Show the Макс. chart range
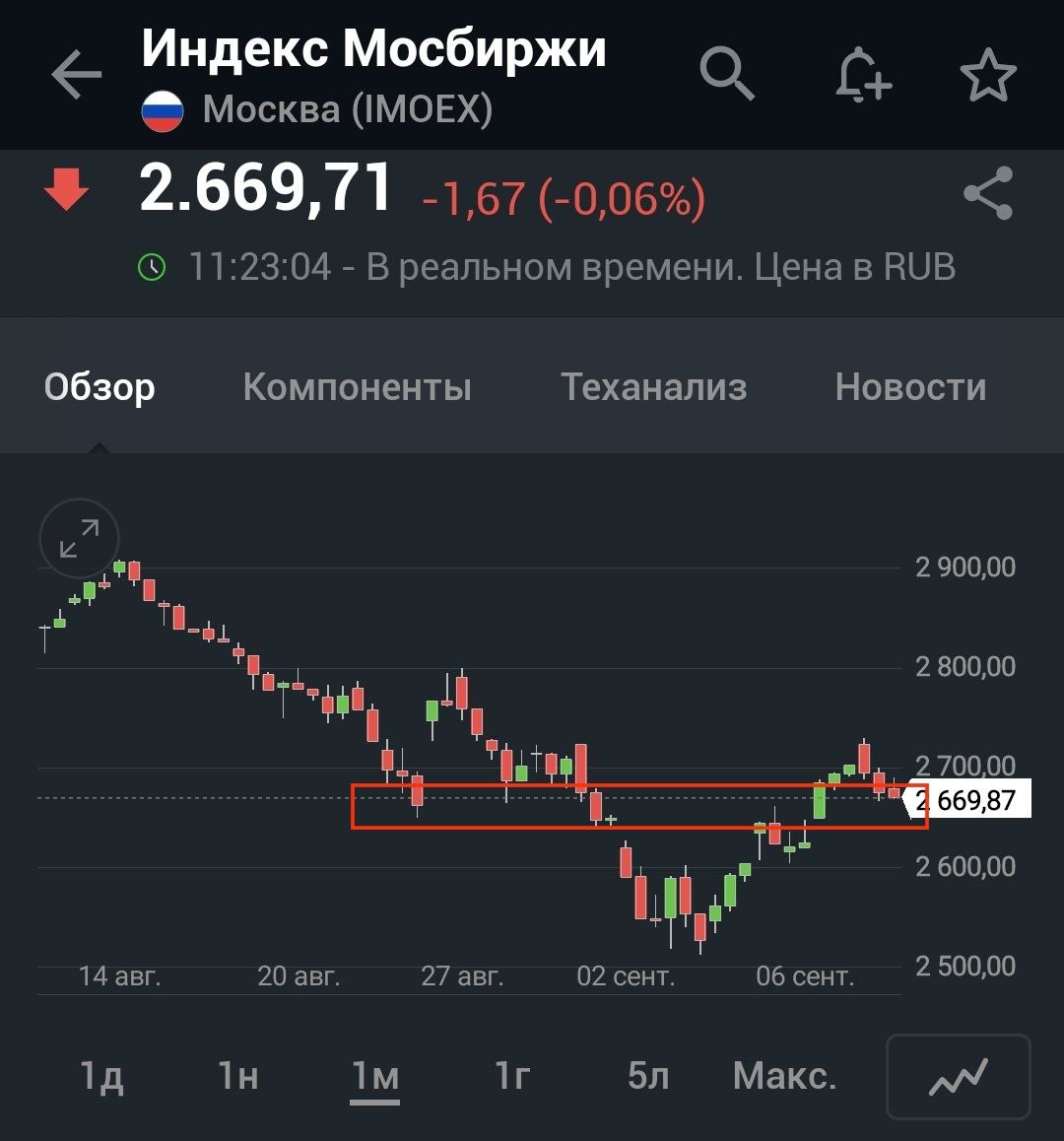The width and height of the screenshot is (1064, 1141). click(x=784, y=1076)
